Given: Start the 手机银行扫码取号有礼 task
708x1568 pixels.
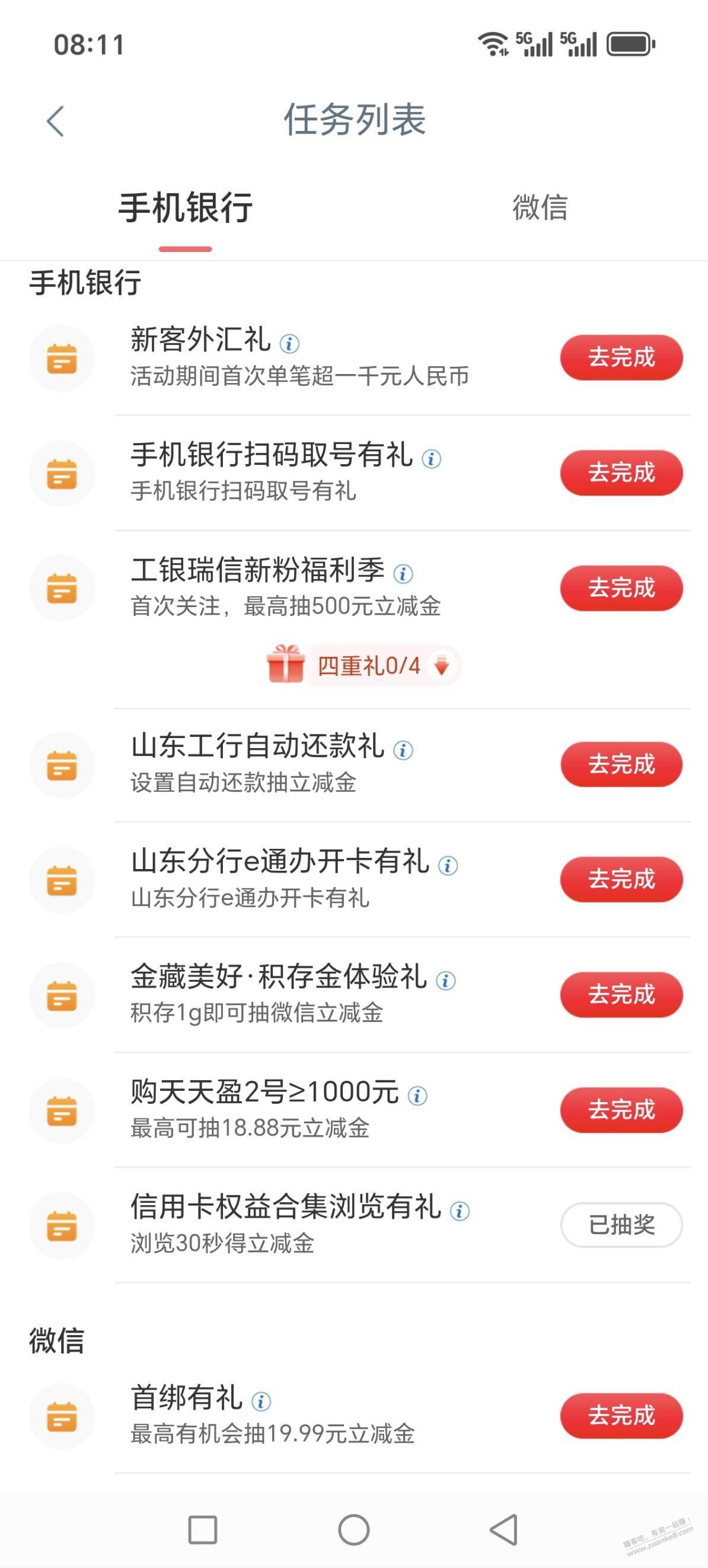Looking at the screenshot, I should point(621,473).
